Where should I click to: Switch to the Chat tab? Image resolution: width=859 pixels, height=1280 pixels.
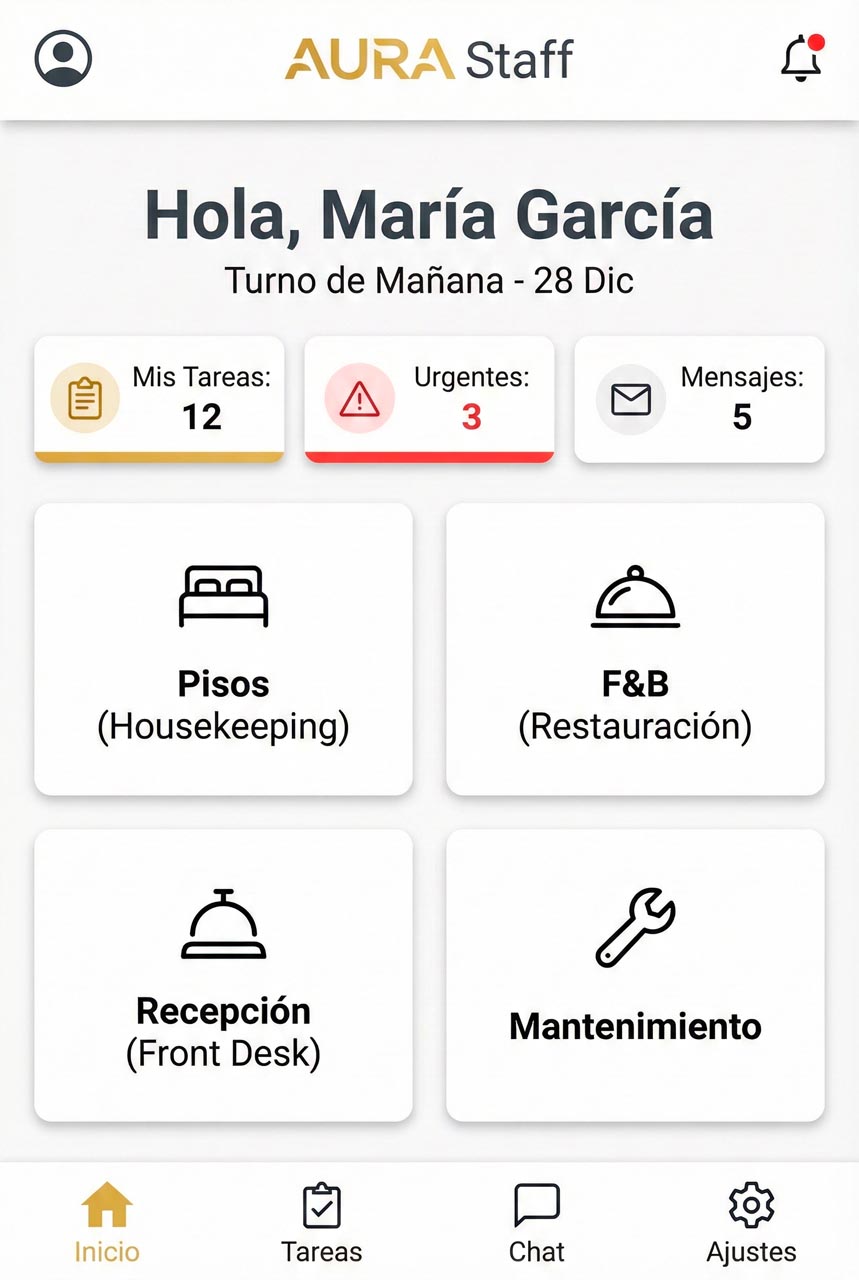(x=538, y=1220)
